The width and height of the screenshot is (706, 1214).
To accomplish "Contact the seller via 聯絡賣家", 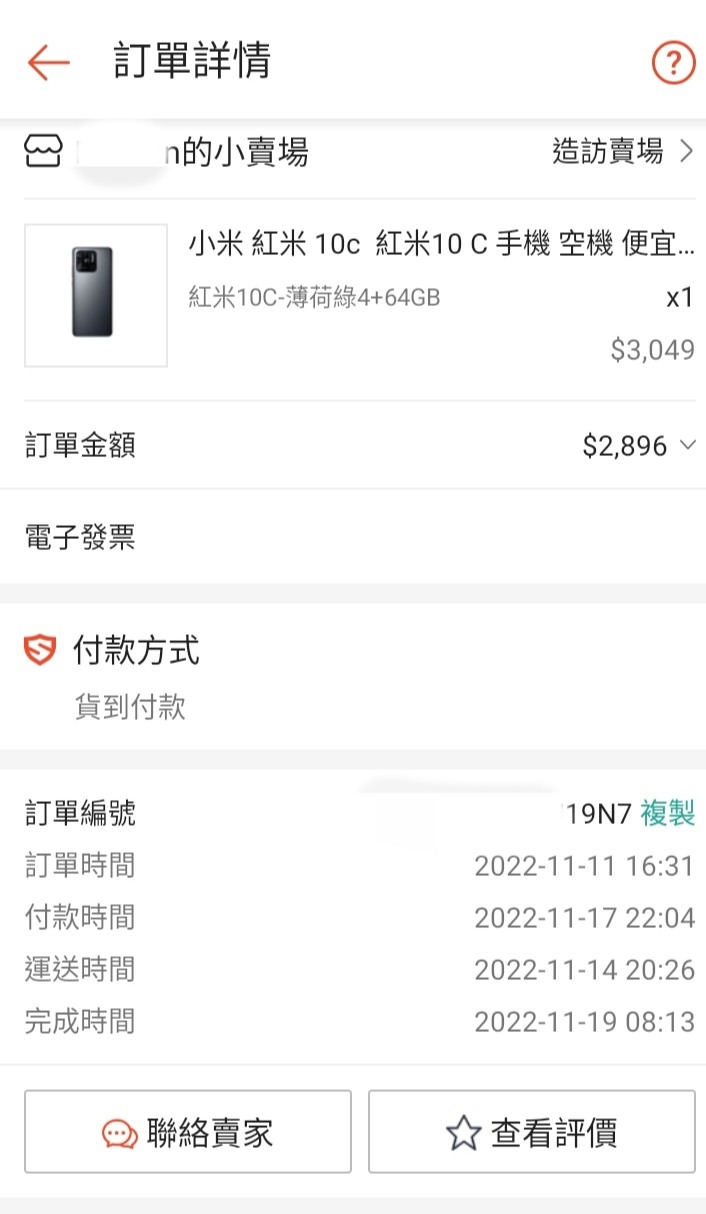I will coord(188,1132).
